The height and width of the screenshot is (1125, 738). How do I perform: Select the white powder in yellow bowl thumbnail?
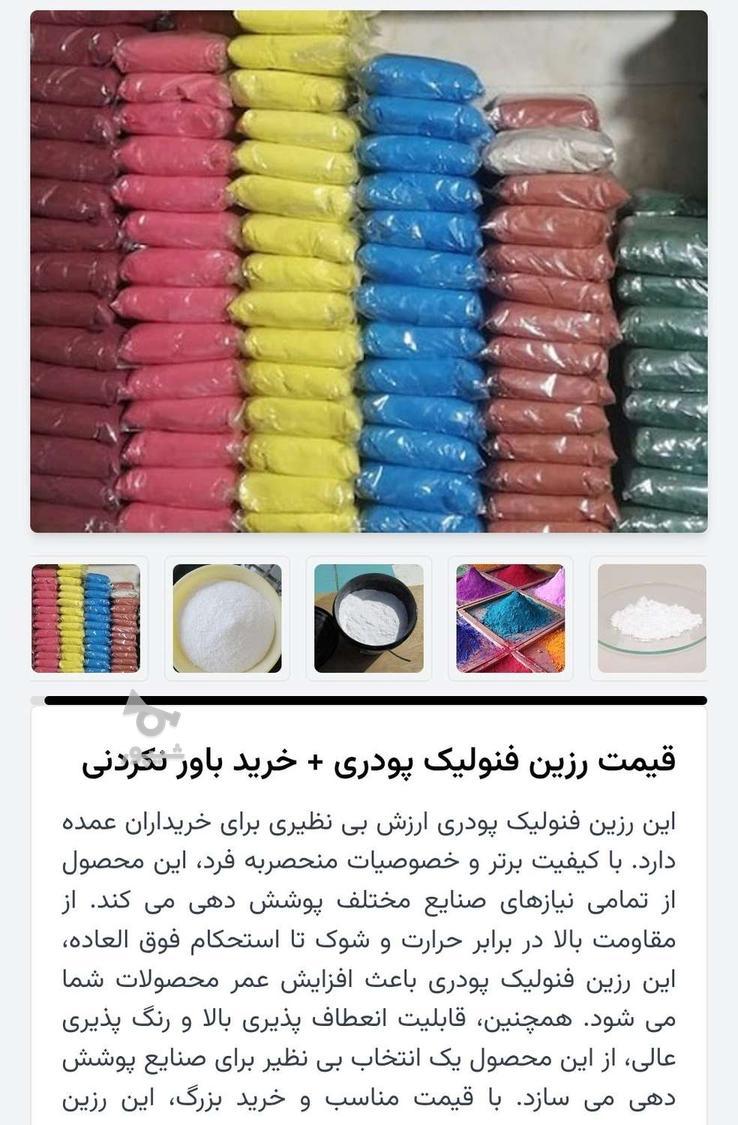[227, 618]
